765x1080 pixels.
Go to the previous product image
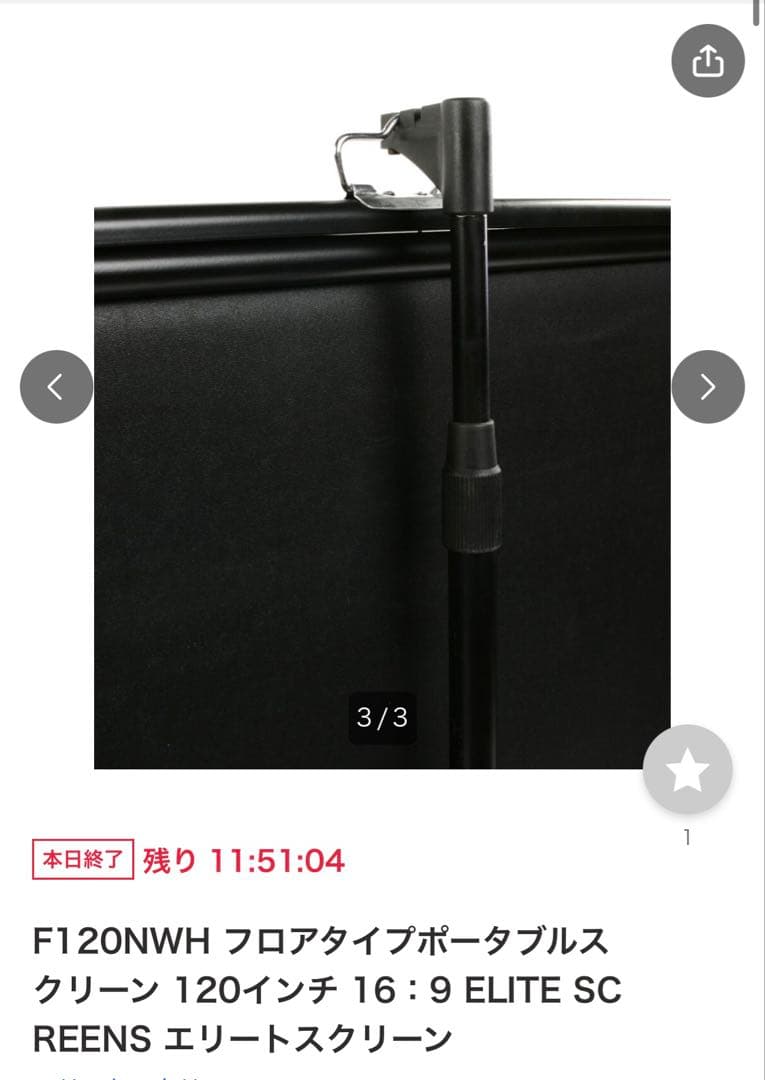56,387
